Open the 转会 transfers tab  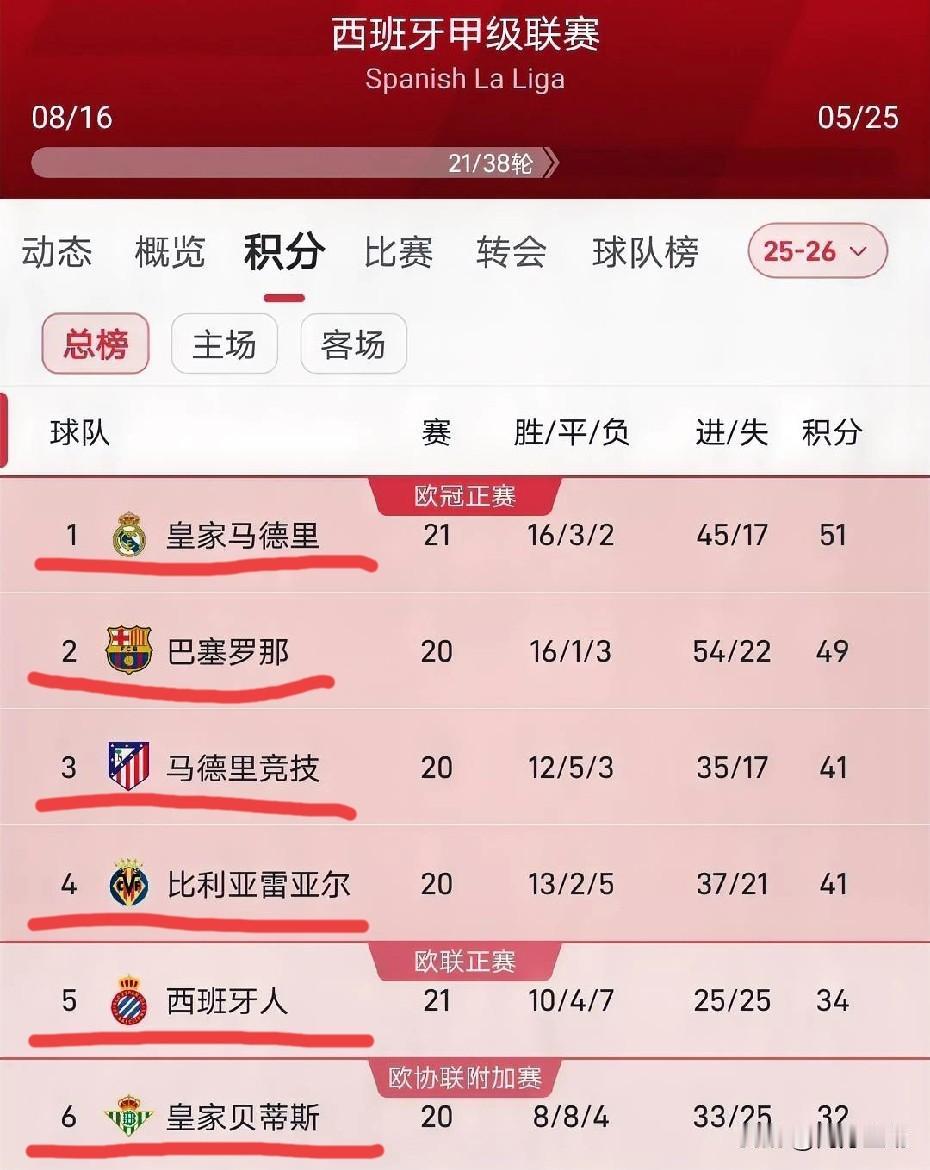pyautogui.click(x=510, y=253)
